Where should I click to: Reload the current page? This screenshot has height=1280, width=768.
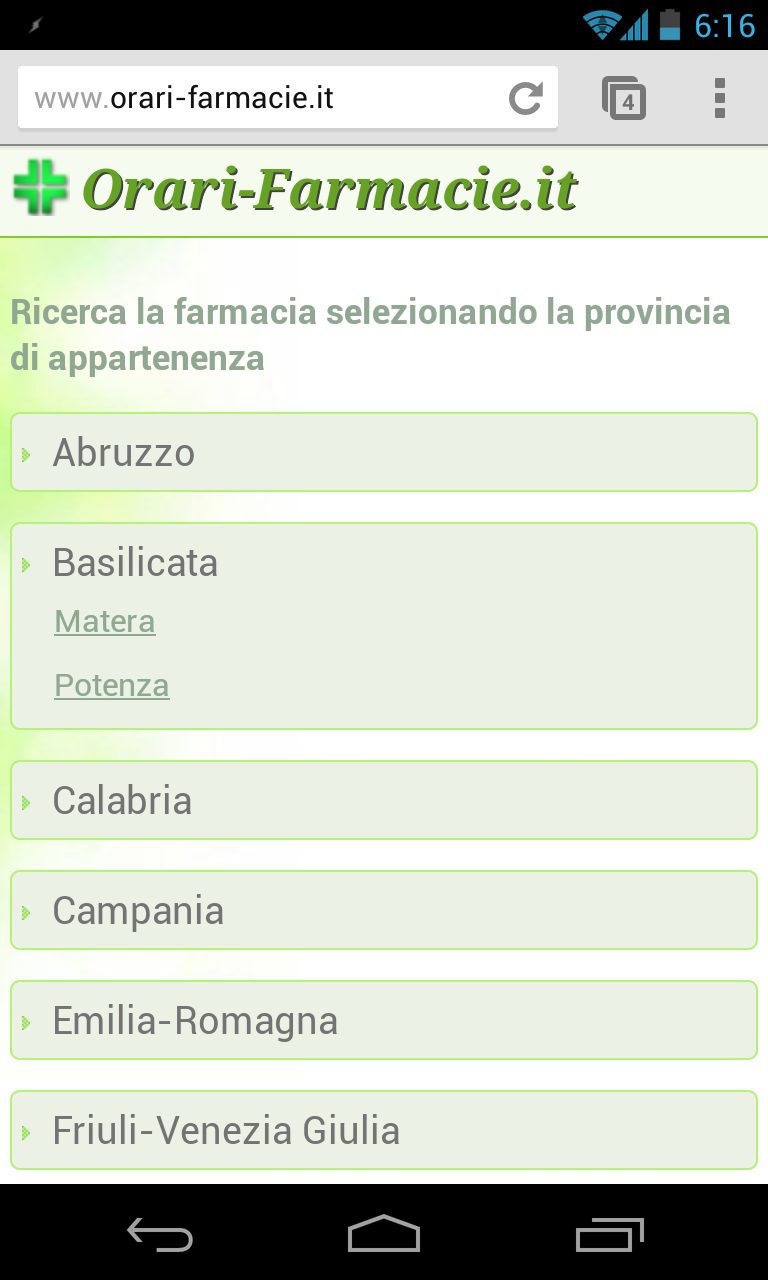(x=525, y=98)
